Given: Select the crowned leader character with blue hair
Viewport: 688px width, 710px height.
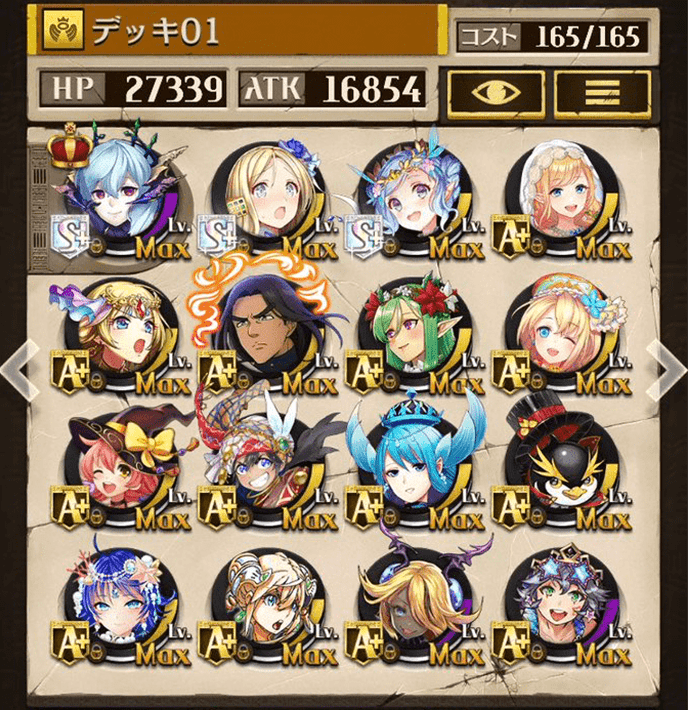Looking at the screenshot, I should coord(120,195).
